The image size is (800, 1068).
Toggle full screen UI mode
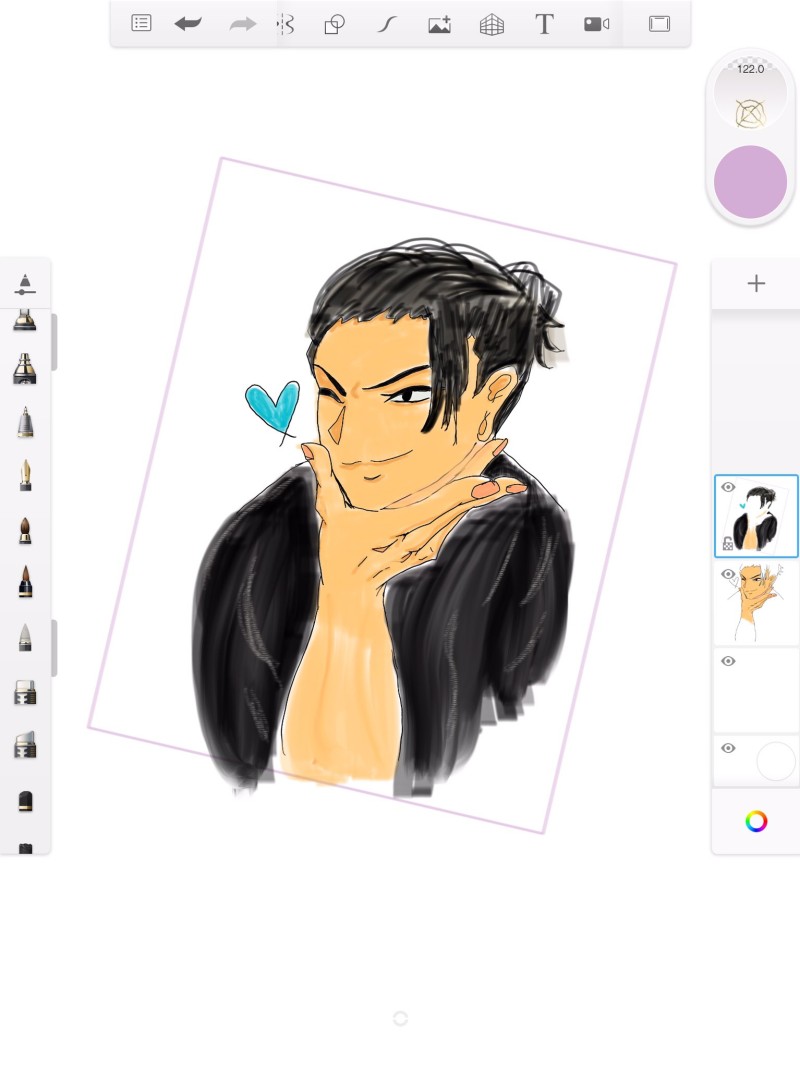click(x=659, y=23)
